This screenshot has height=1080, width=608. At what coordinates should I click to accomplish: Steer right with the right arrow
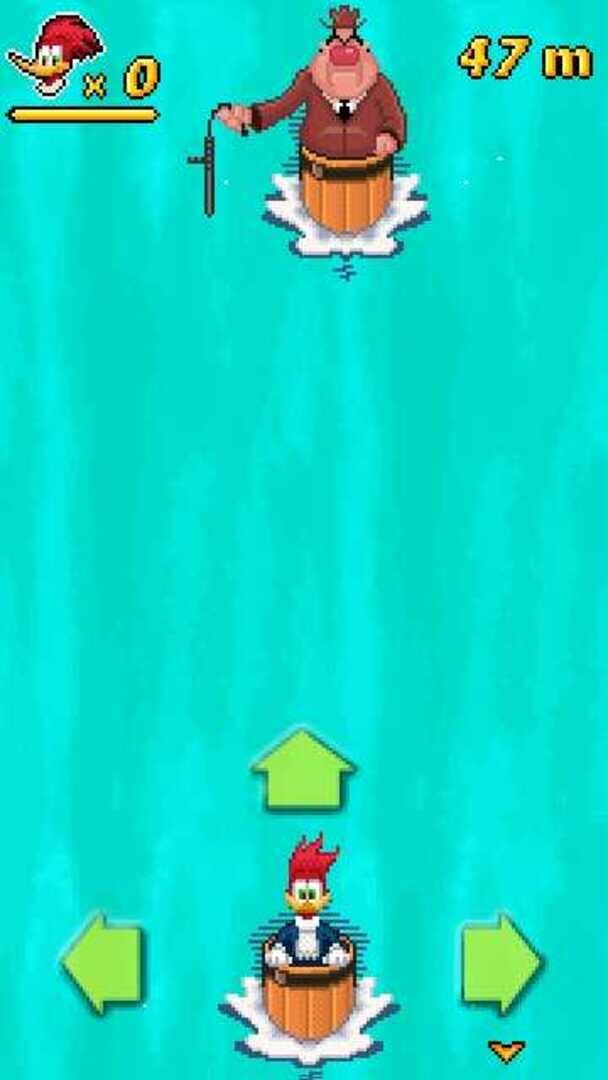(x=502, y=962)
